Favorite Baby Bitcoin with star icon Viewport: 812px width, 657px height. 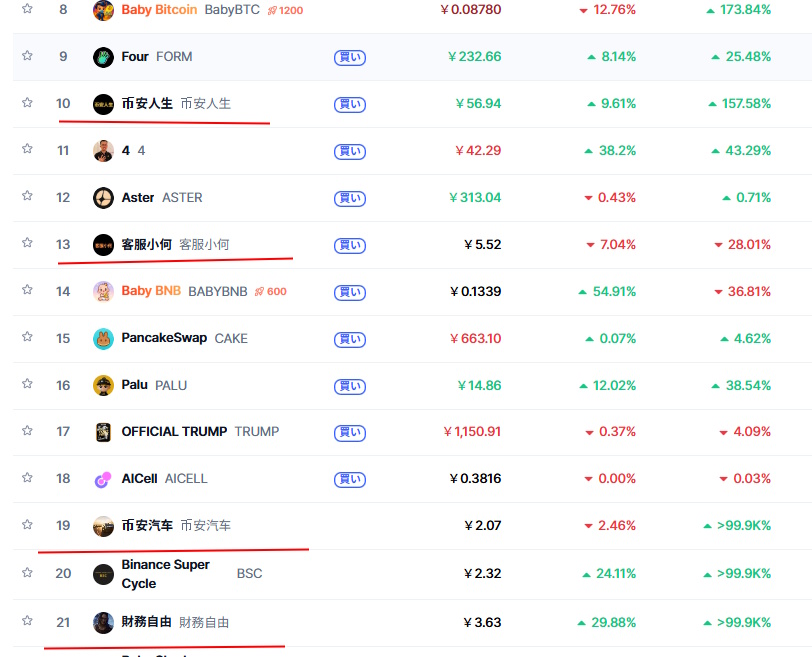pos(27,9)
